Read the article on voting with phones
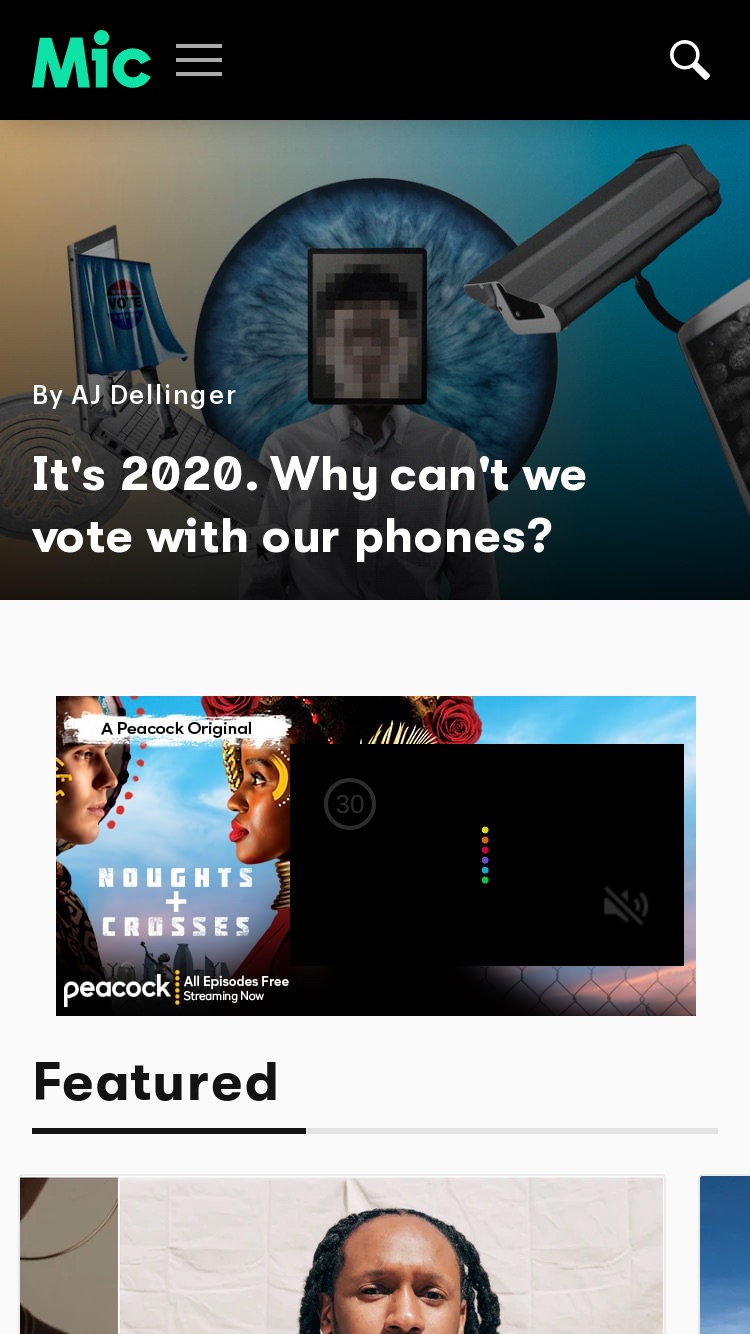 tap(309, 505)
